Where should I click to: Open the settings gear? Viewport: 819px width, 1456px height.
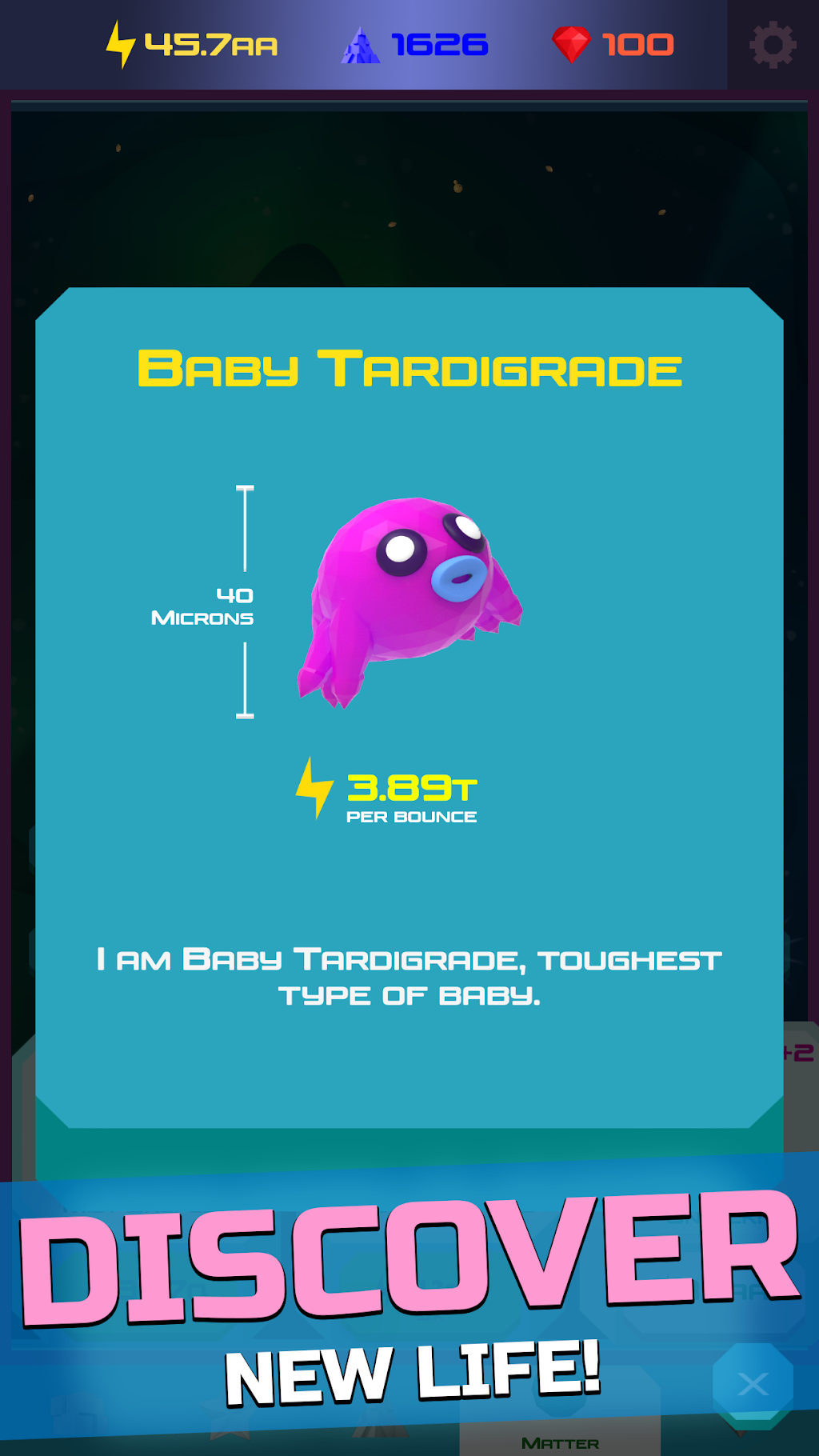coord(773,46)
